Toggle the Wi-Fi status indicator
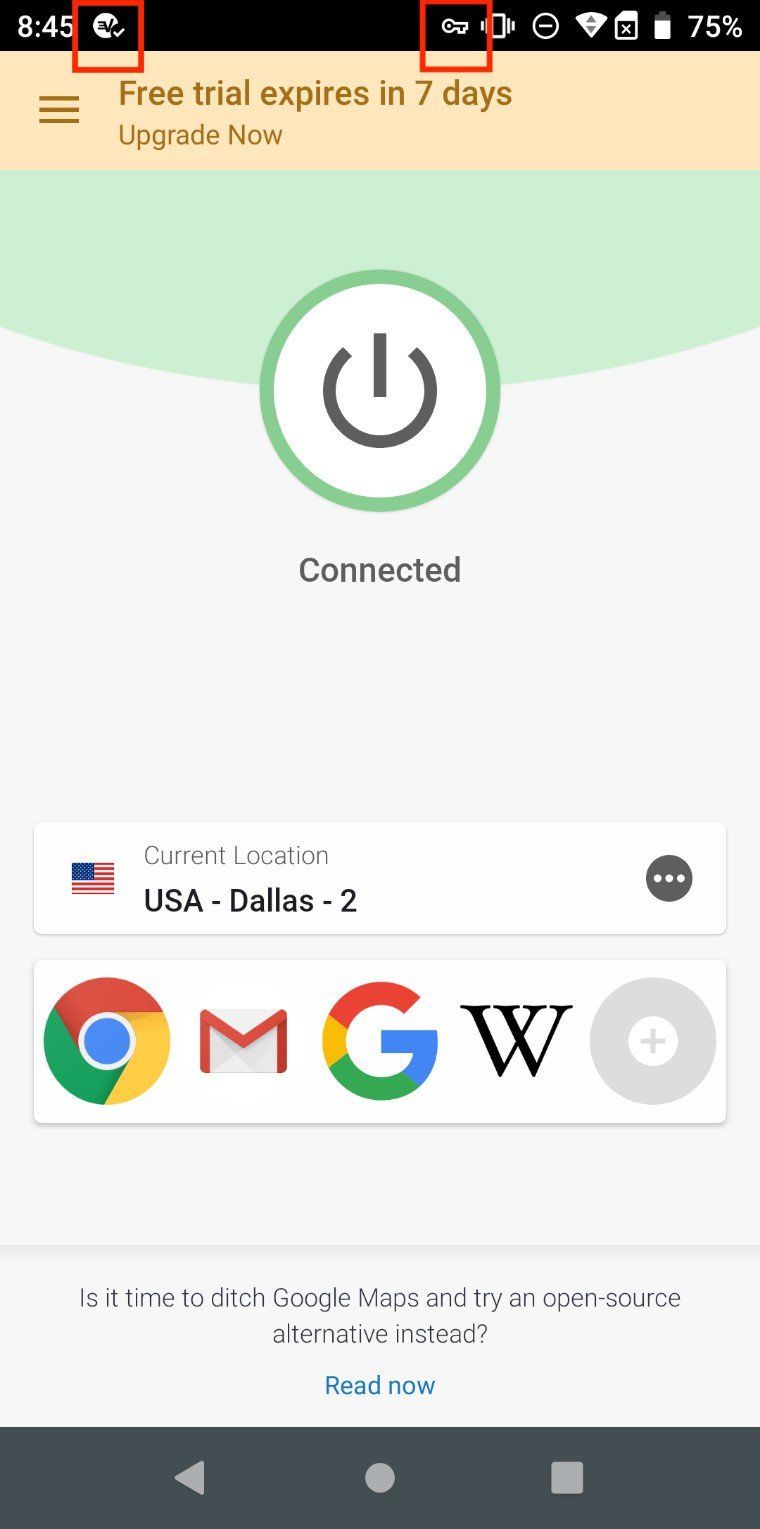 coord(589,25)
